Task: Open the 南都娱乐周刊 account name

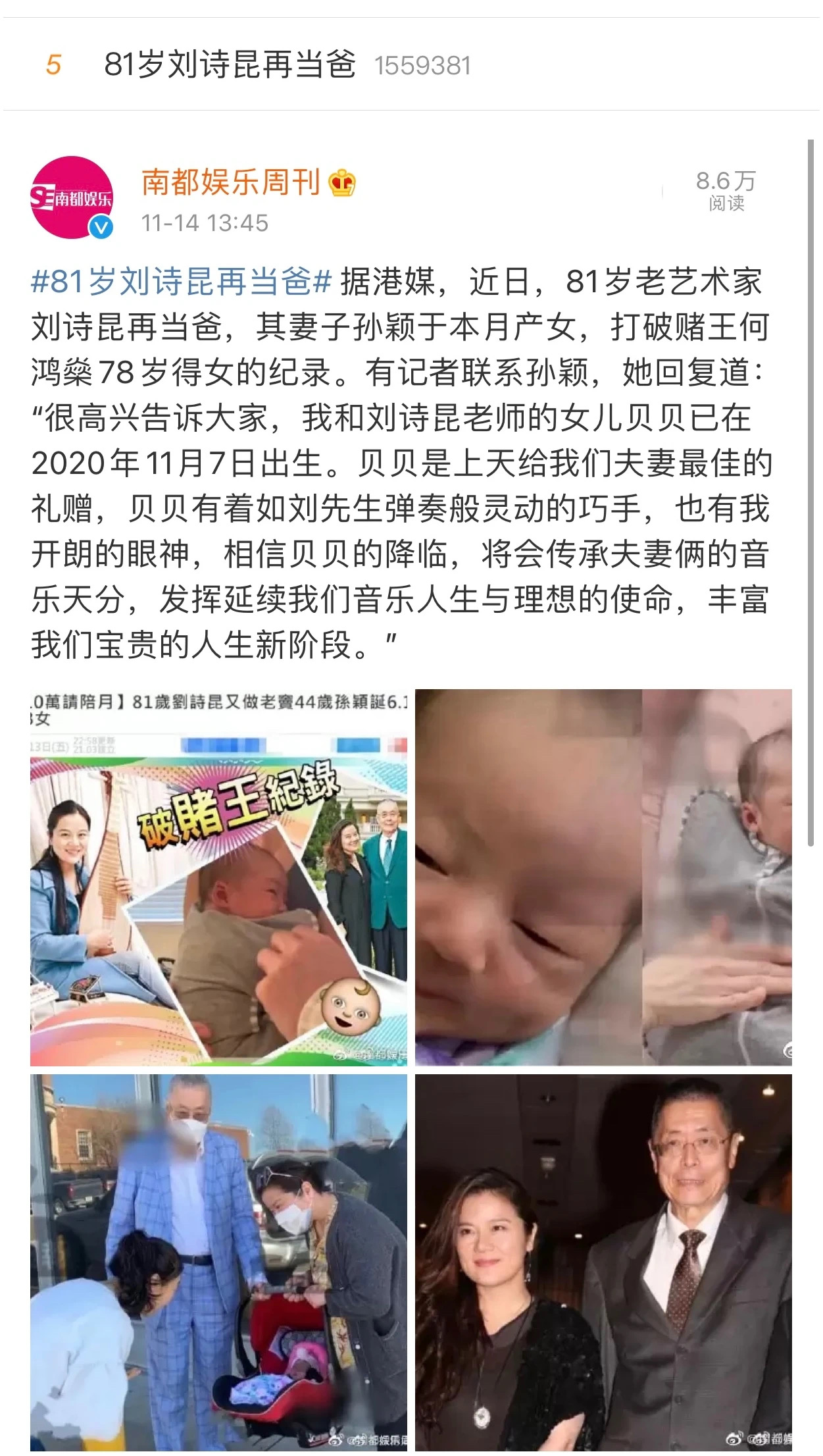Action: pos(230,182)
